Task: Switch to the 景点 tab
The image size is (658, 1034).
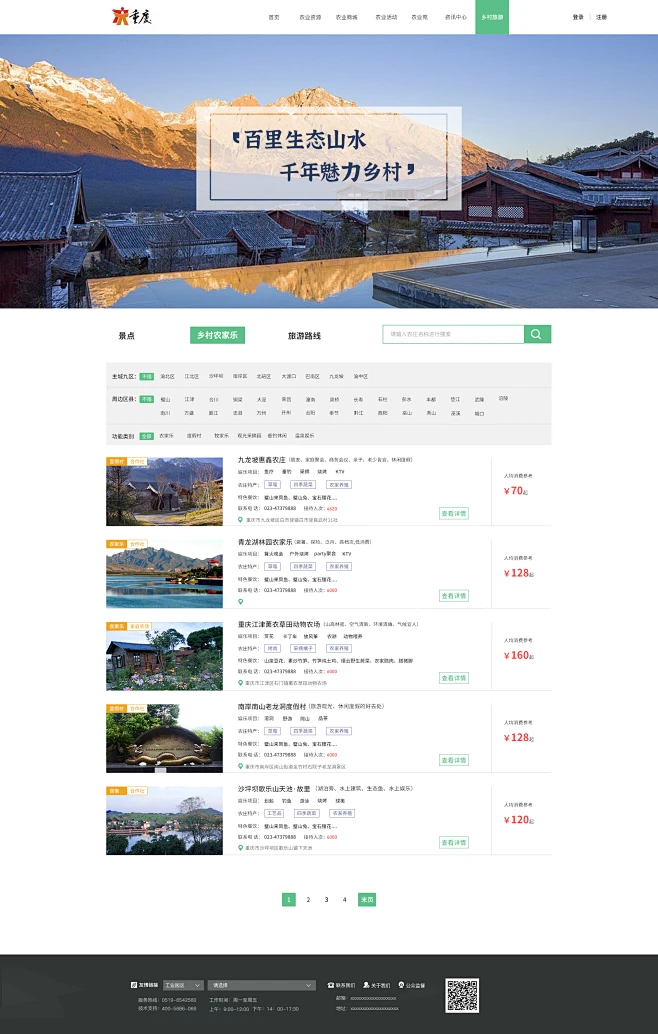Action: [127, 335]
